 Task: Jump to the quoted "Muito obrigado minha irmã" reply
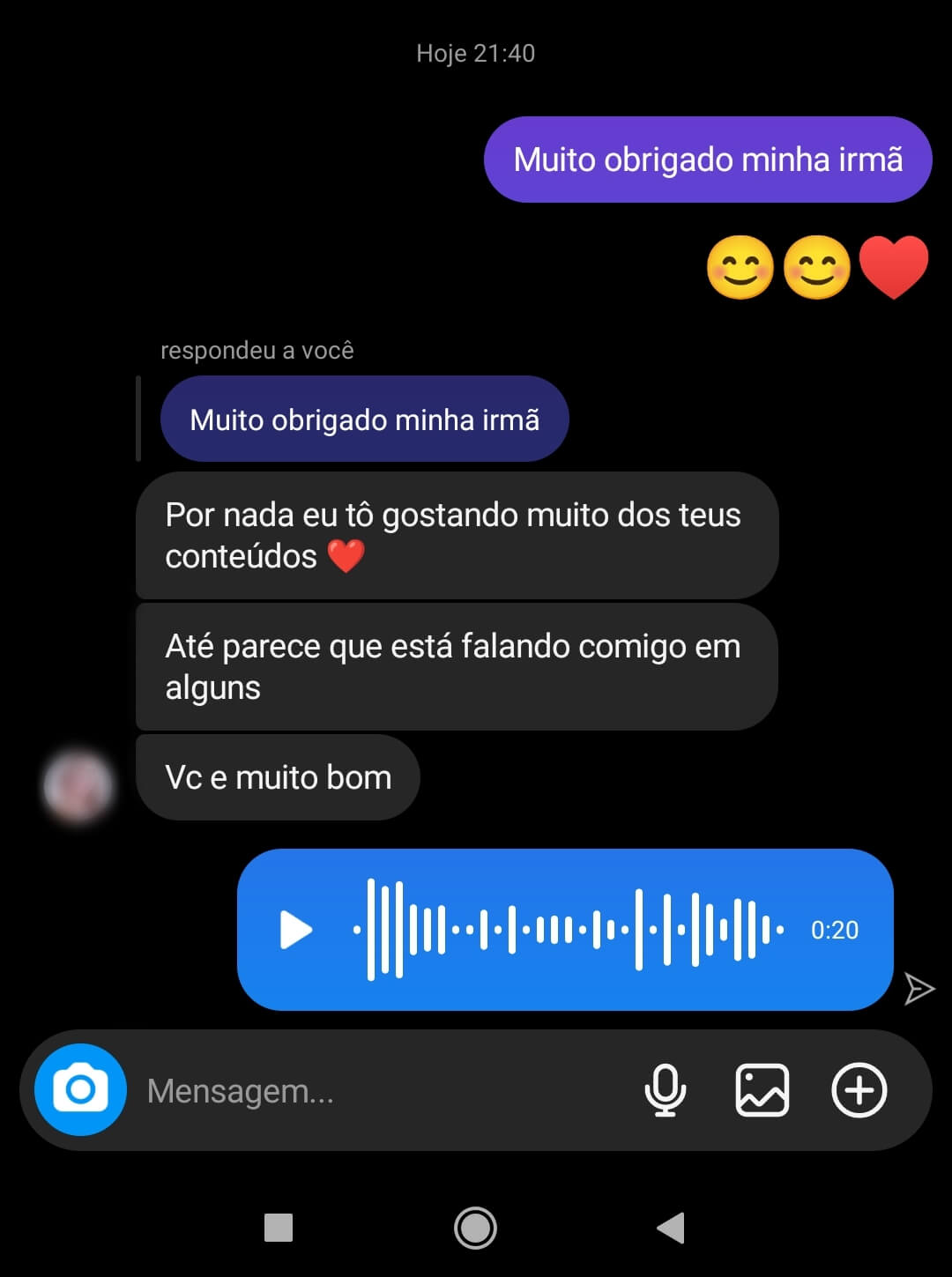click(364, 419)
